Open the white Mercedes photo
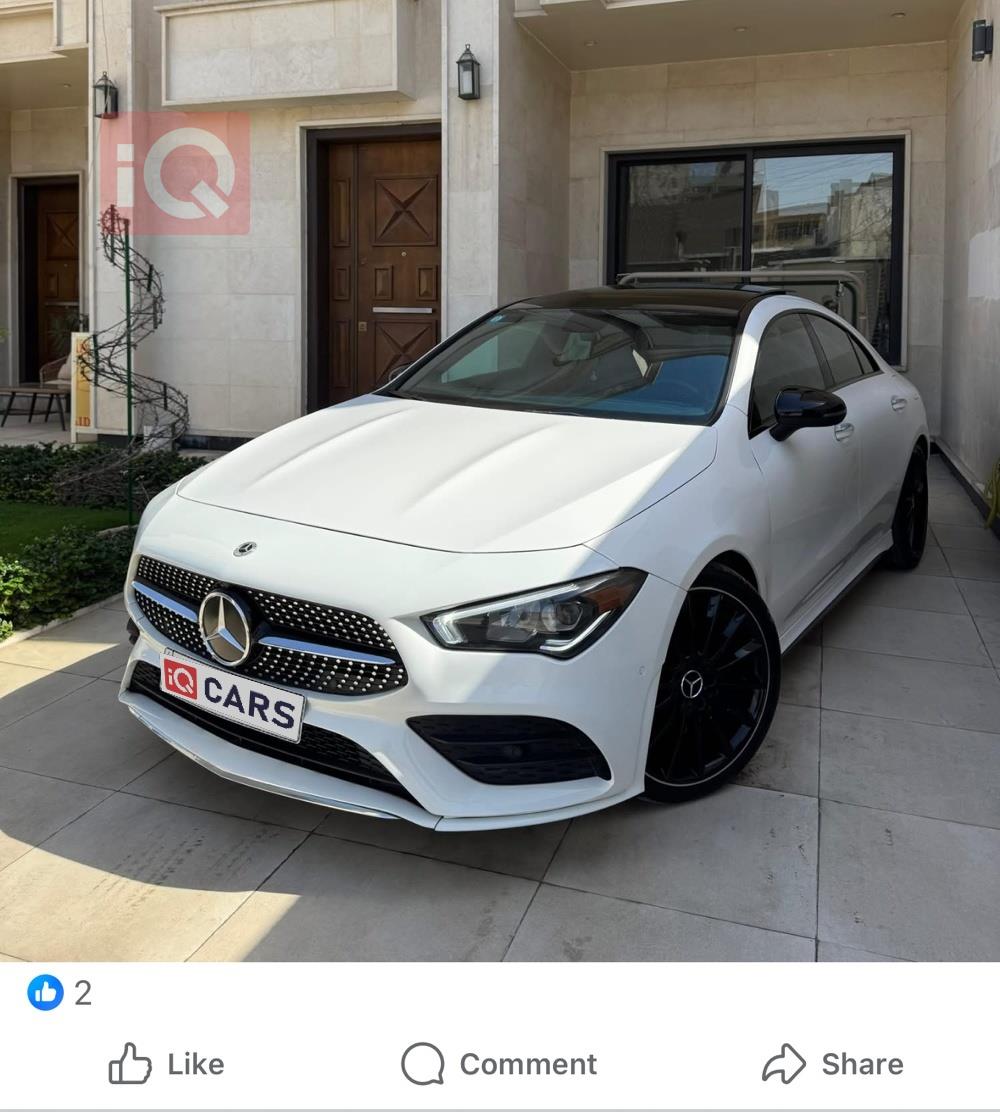This screenshot has width=1000, height=1112. [x=500, y=481]
